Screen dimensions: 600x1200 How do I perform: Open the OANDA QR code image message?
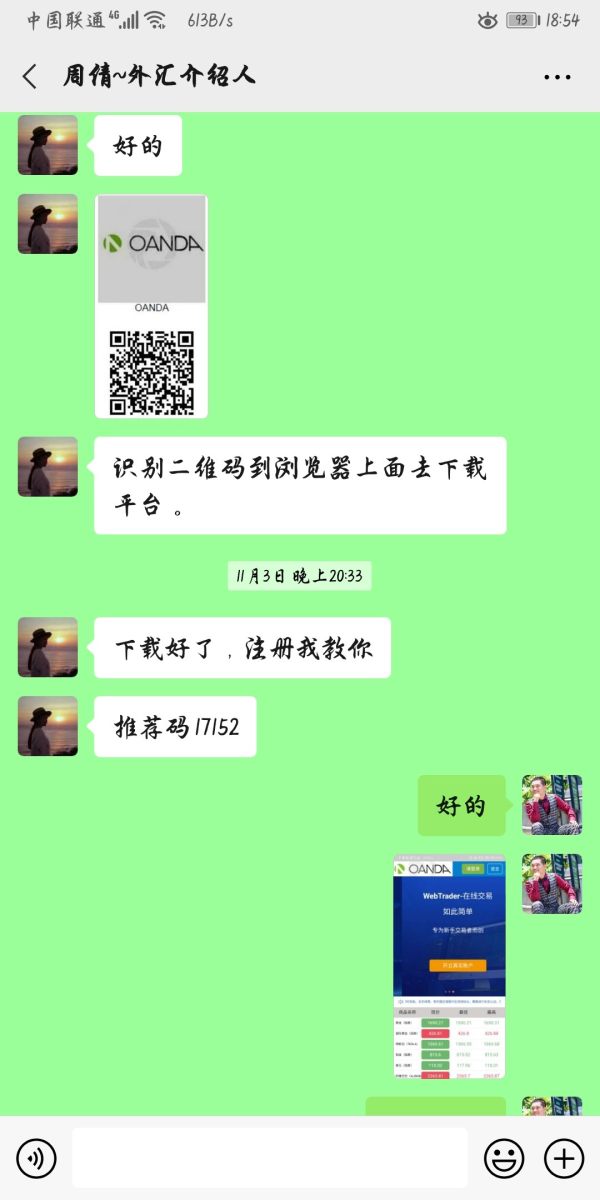tap(151, 306)
